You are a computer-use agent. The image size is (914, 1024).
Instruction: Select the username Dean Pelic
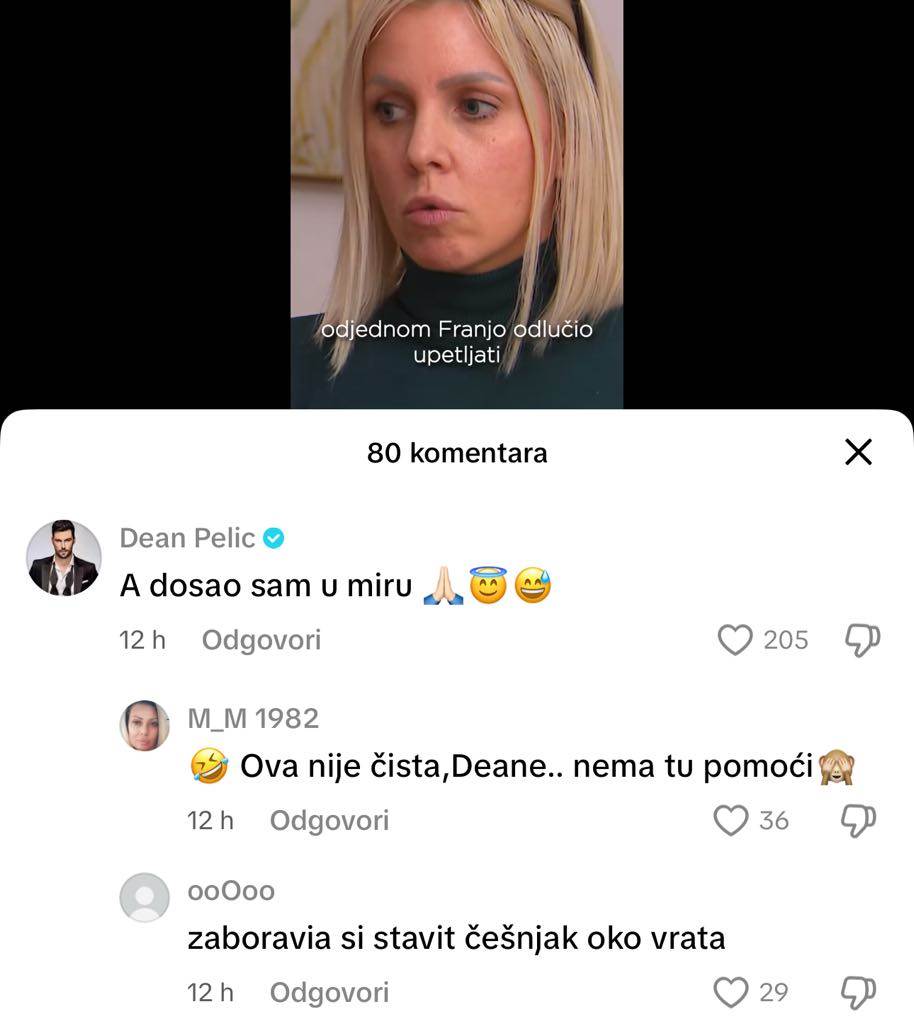coord(190,538)
